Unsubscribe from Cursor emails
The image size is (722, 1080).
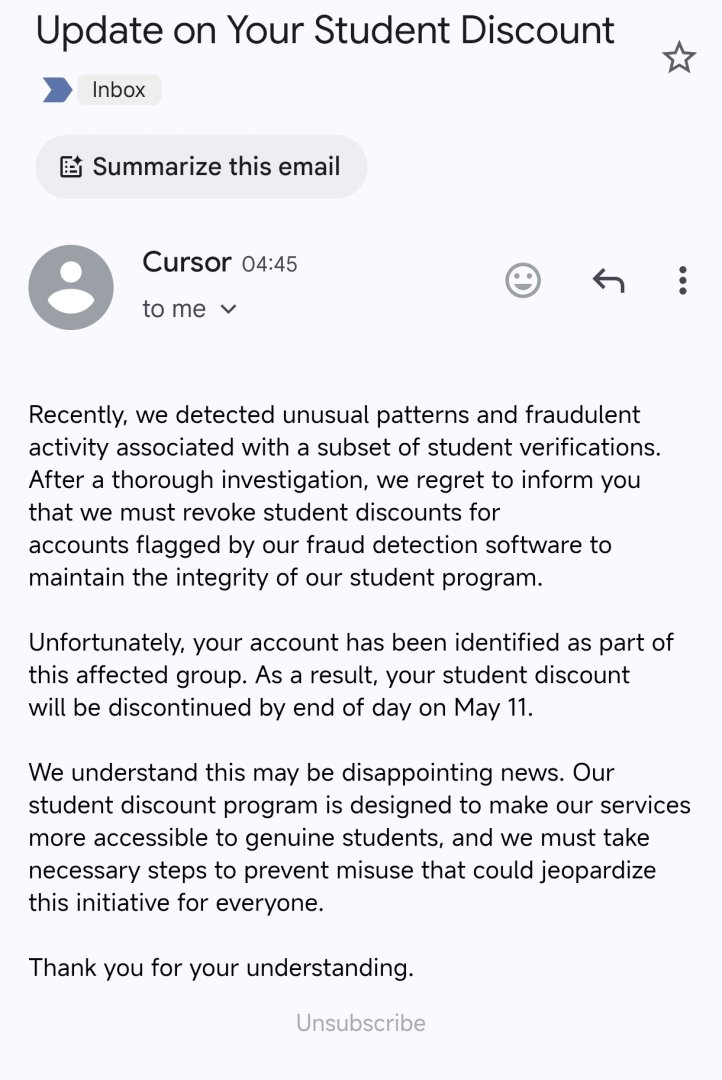361,1023
